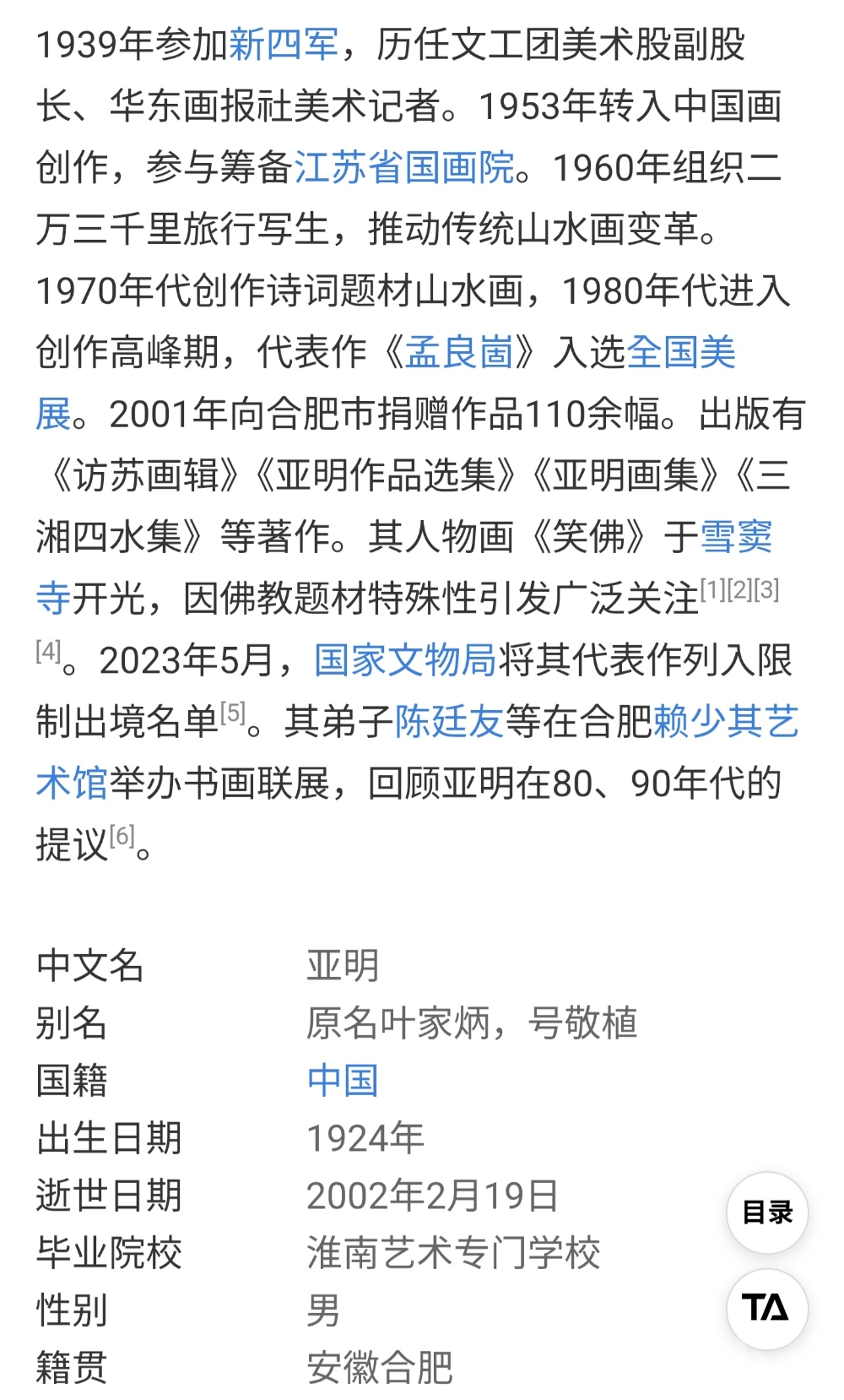Open the 新四军 link
Image resolution: width=844 pixels, height=1400 pixels.
point(284,45)
